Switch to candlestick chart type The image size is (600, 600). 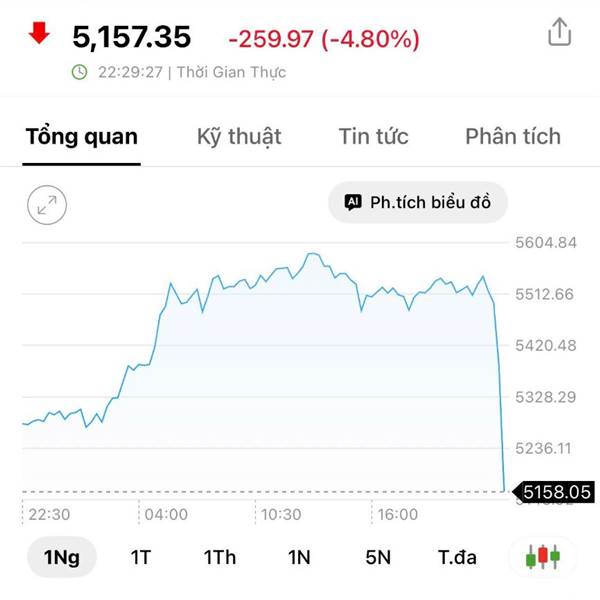coord(543,556)
